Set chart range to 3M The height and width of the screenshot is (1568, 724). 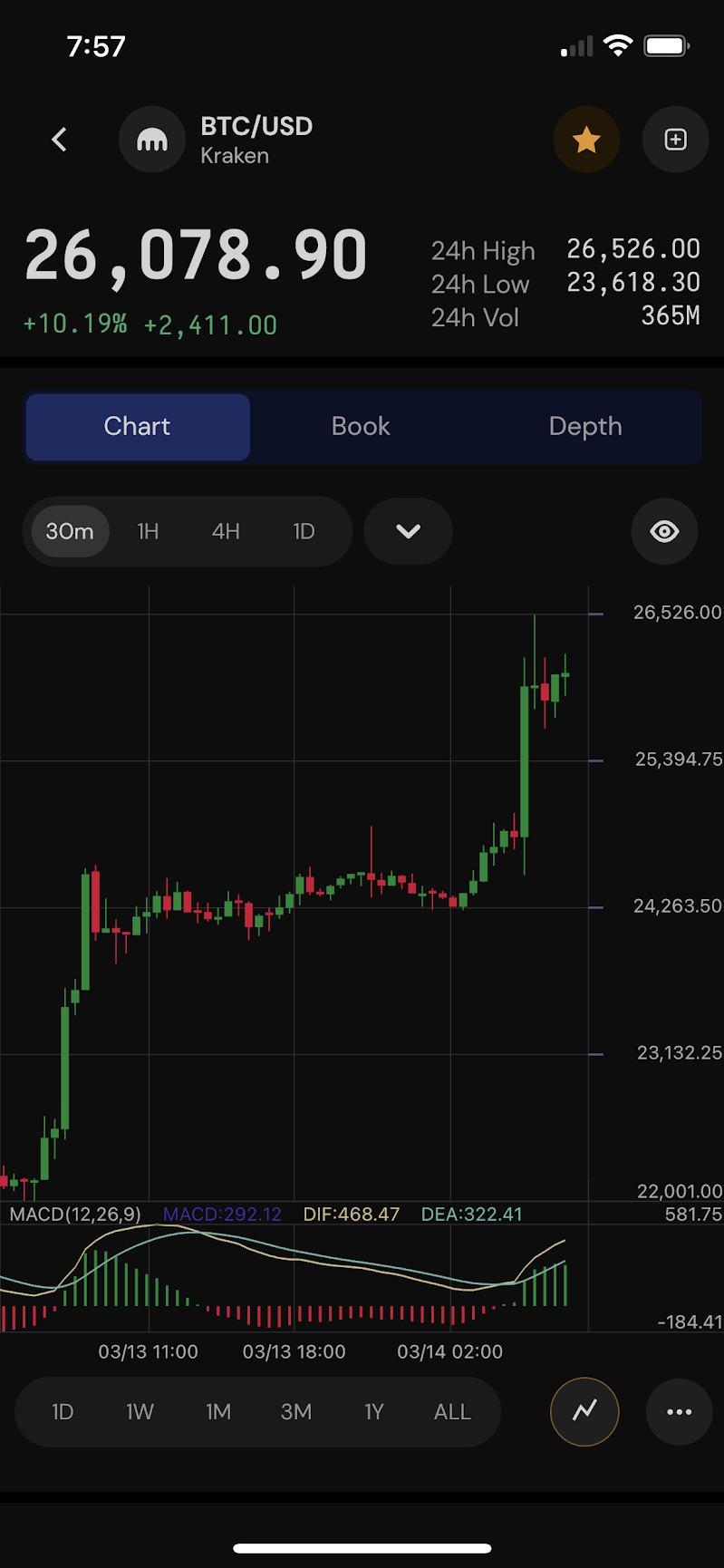pos(296,1412)
